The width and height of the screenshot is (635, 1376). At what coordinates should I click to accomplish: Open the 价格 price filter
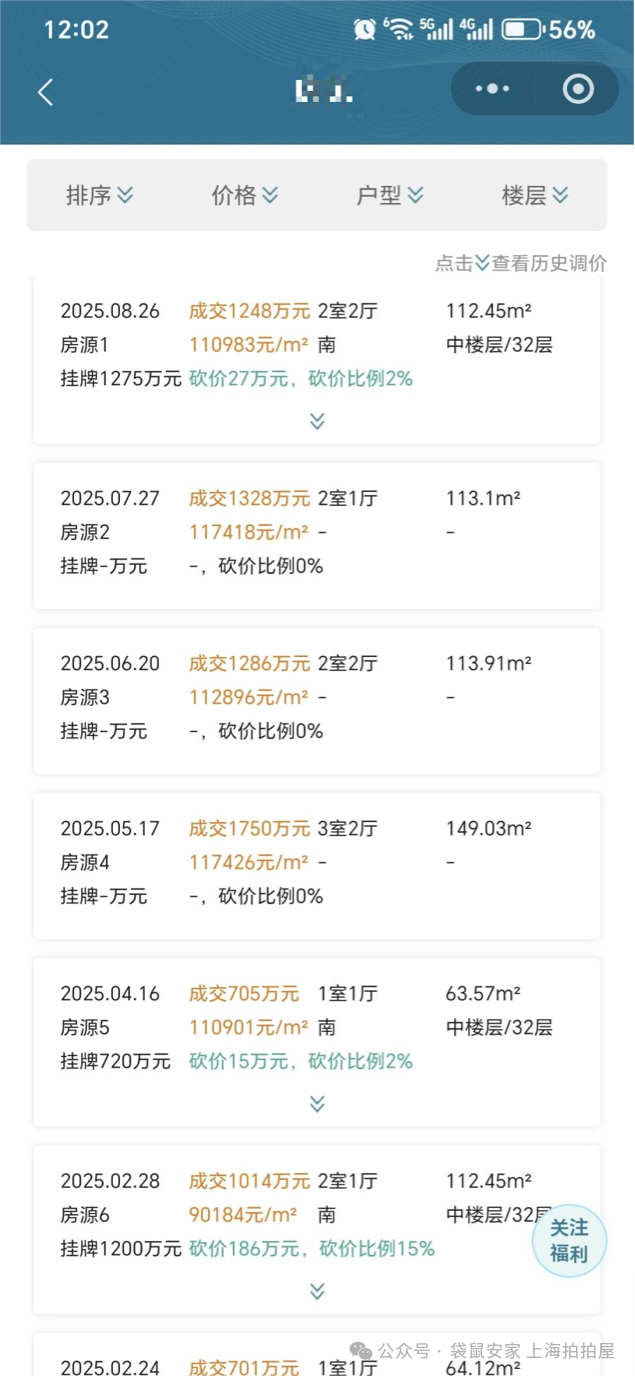point(244,196)
